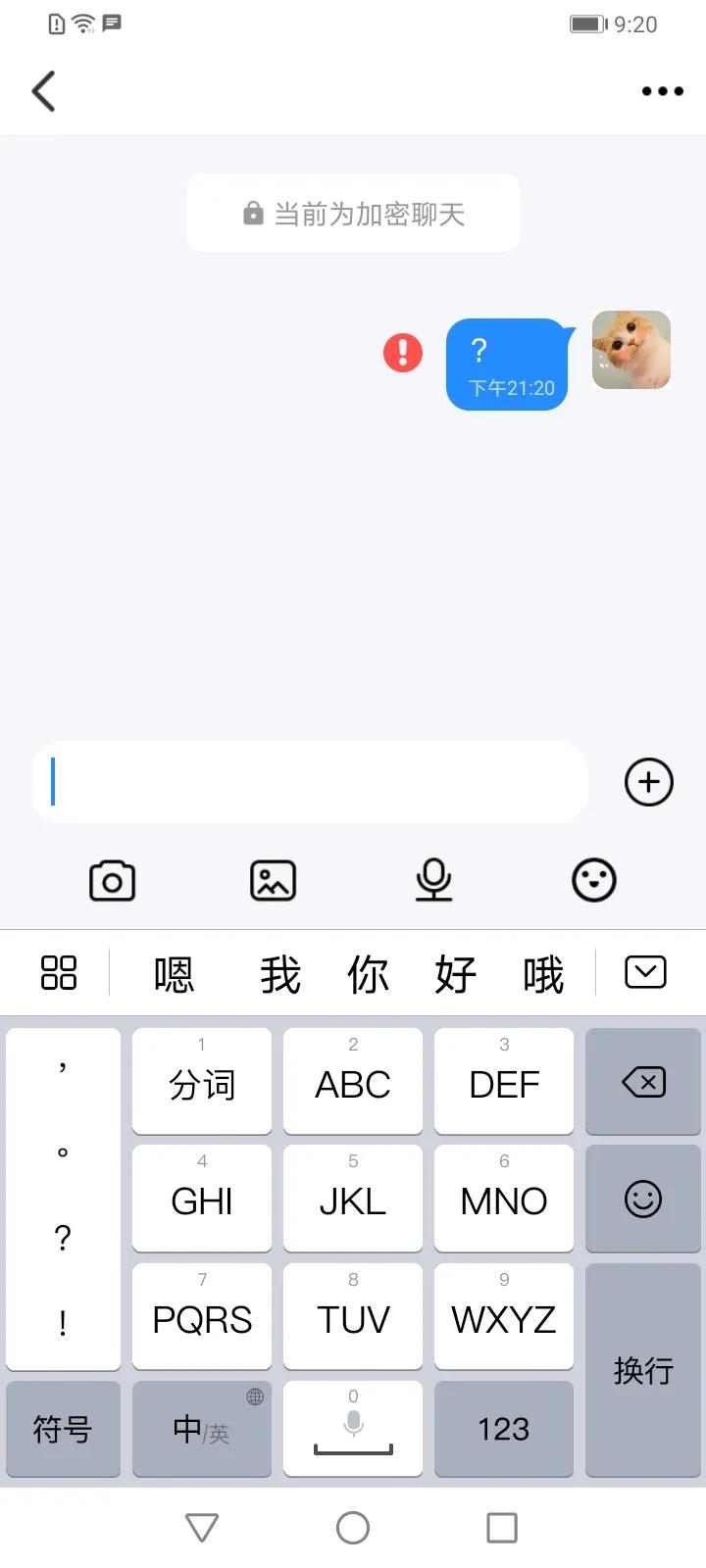Open the chat options menu

(662, 91)
